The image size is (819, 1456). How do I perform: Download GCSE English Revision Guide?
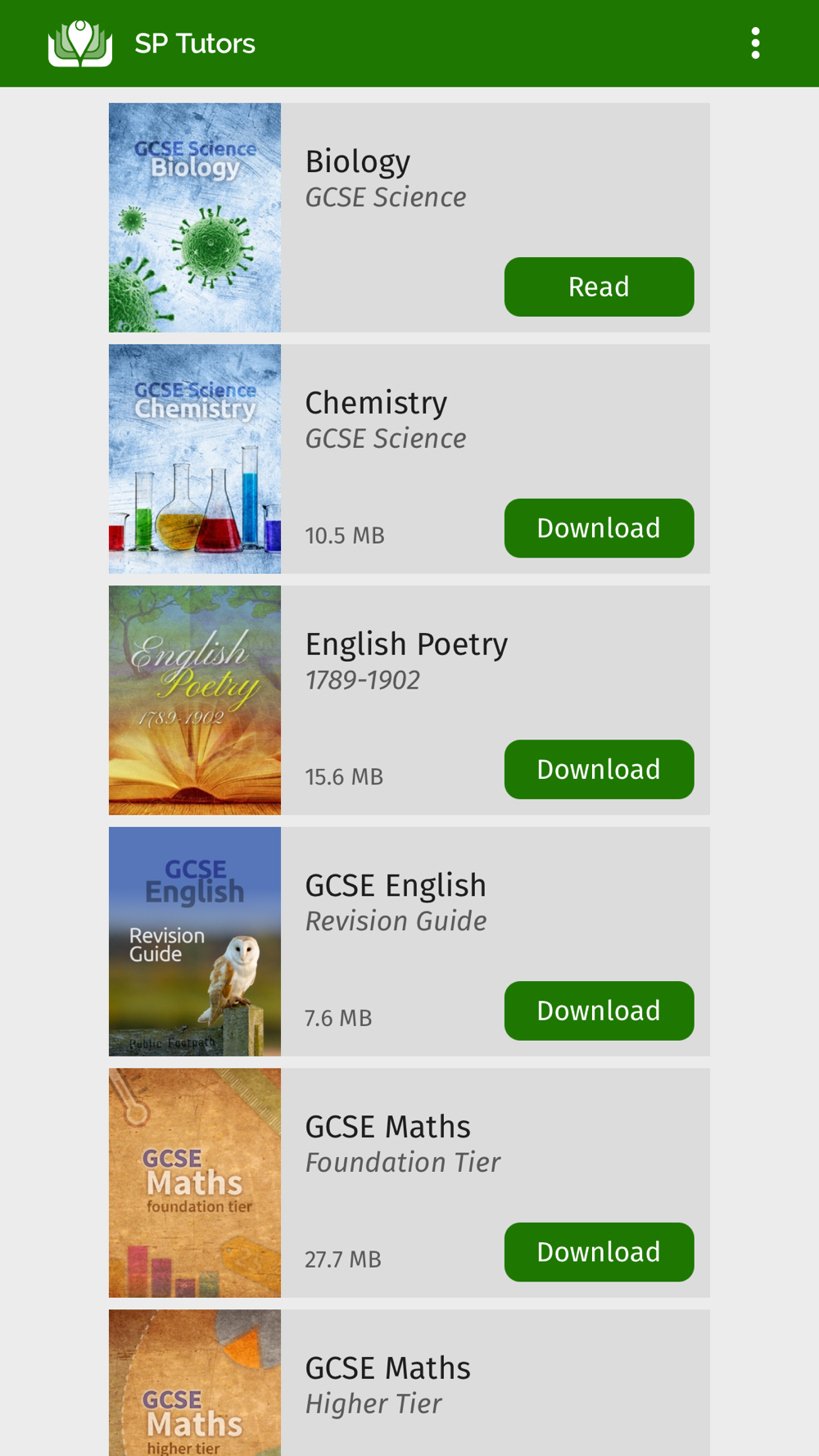599,1011
